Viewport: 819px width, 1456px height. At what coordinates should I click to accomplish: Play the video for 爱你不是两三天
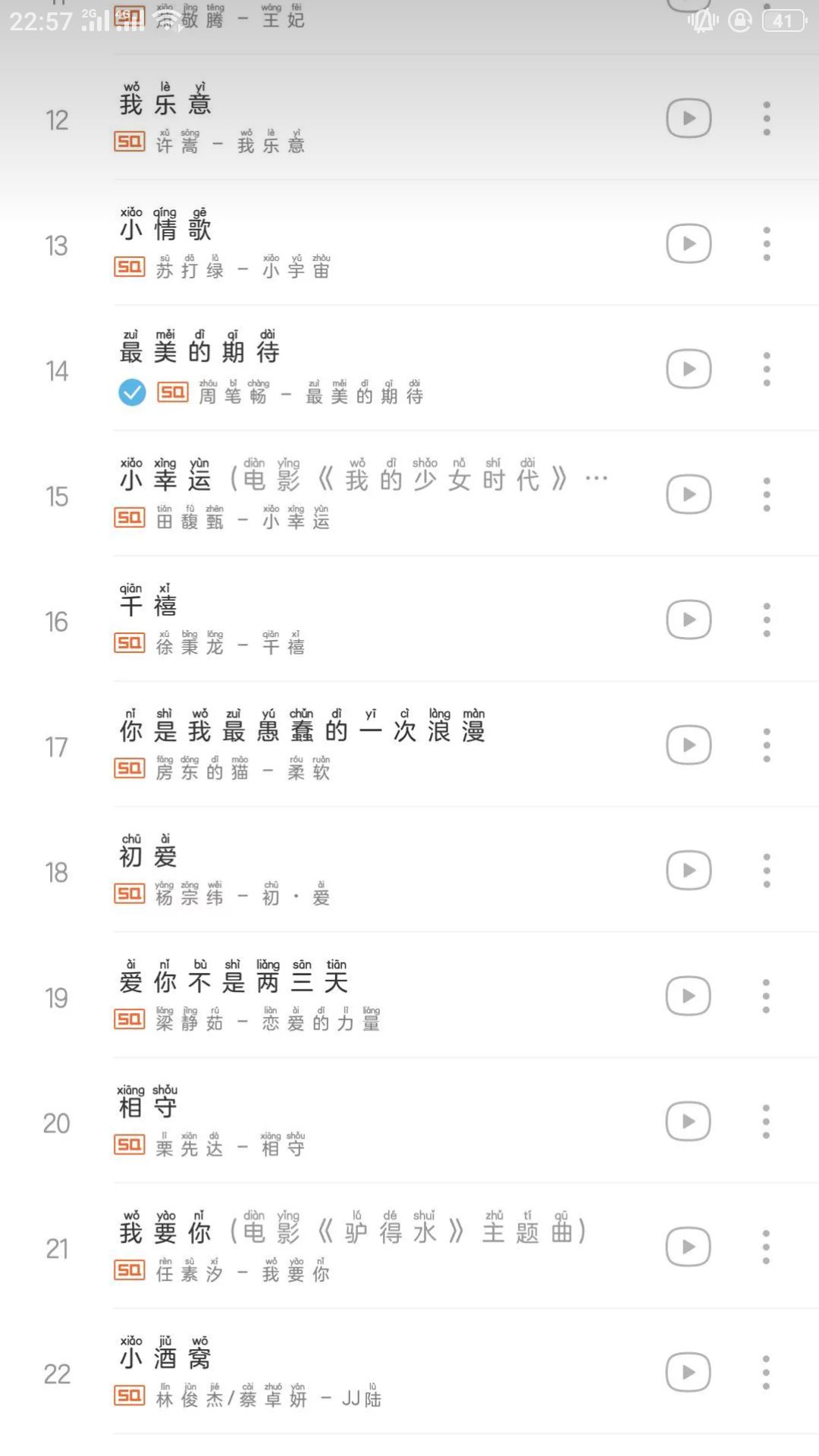[x=689, y=996]
